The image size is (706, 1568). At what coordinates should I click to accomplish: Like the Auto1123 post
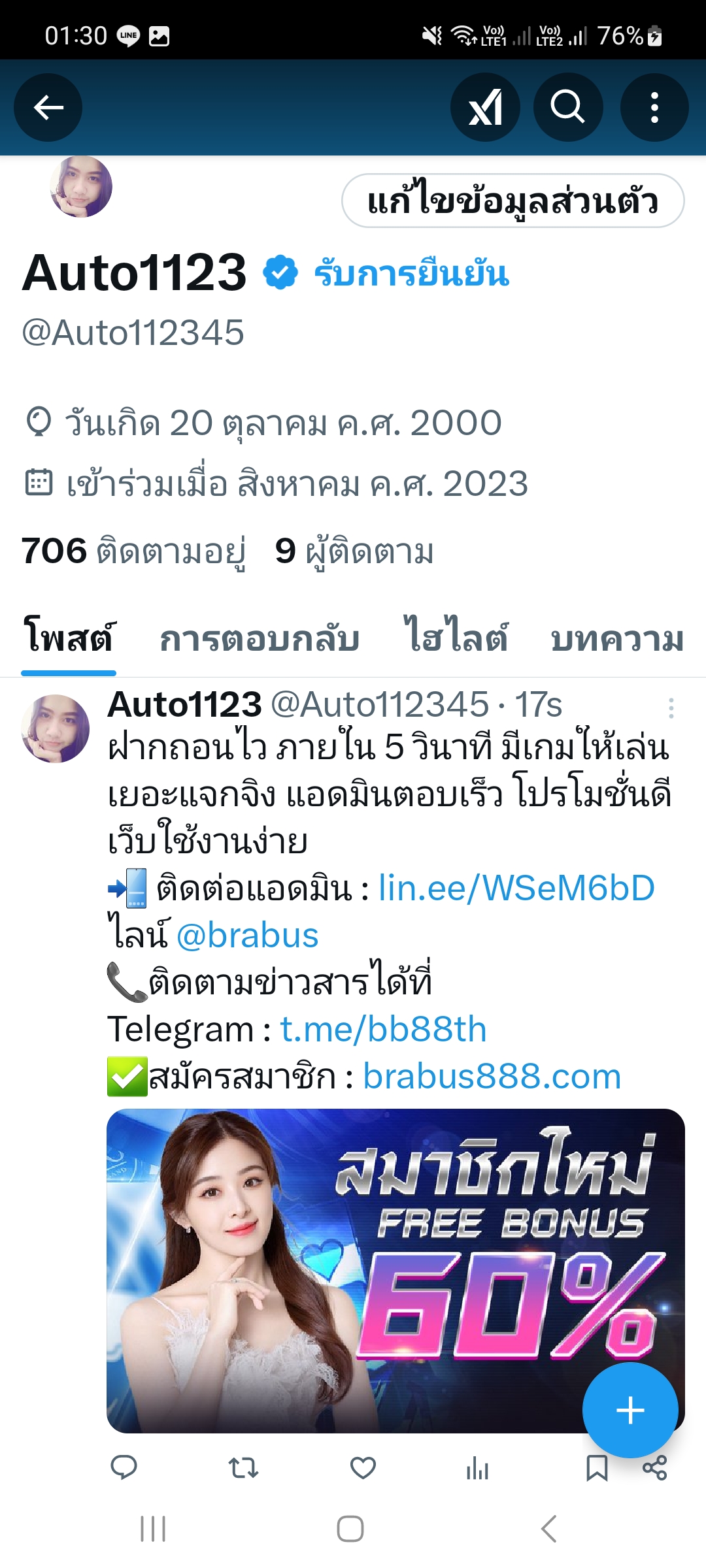click(363, 1468)
